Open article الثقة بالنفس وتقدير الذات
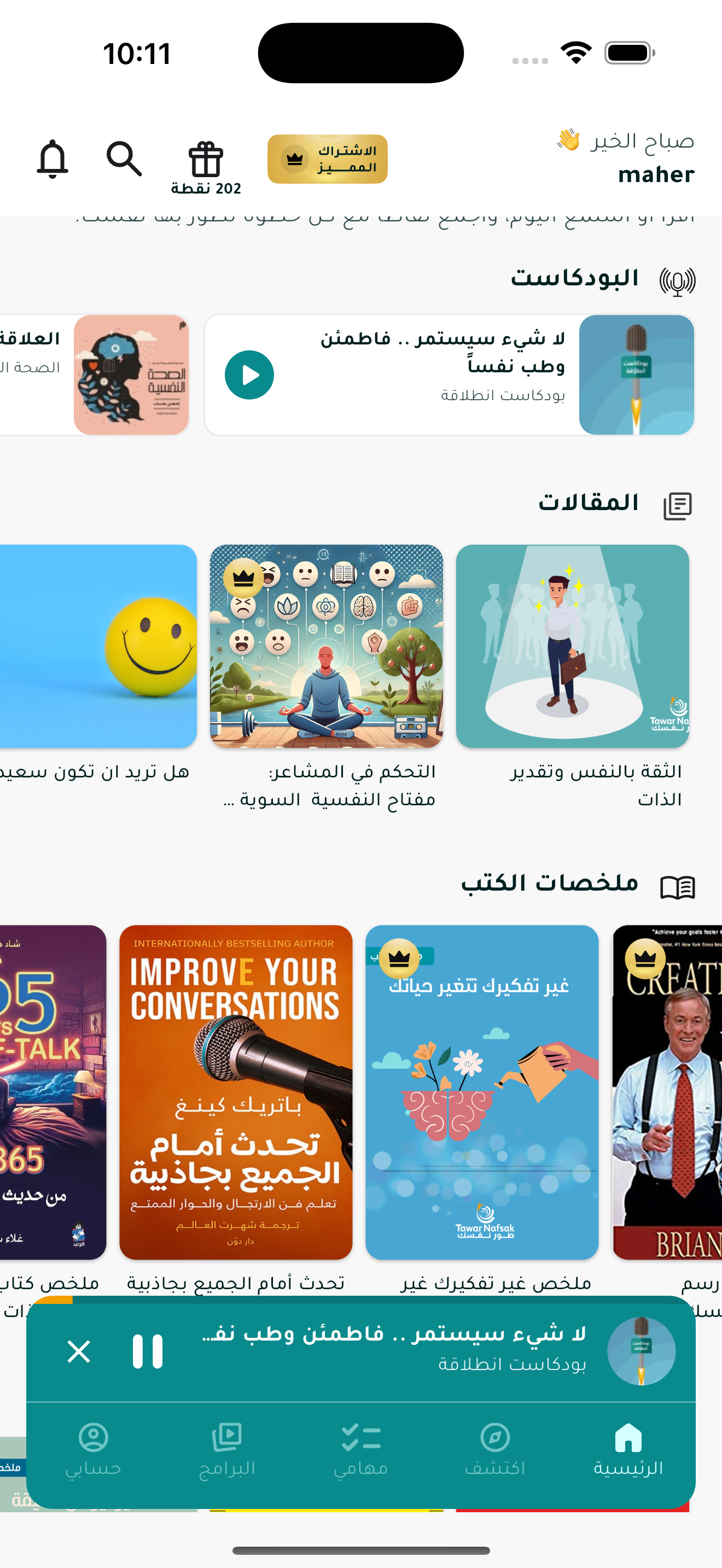This screenshot has width=722, height=1568. pos(572,646)
